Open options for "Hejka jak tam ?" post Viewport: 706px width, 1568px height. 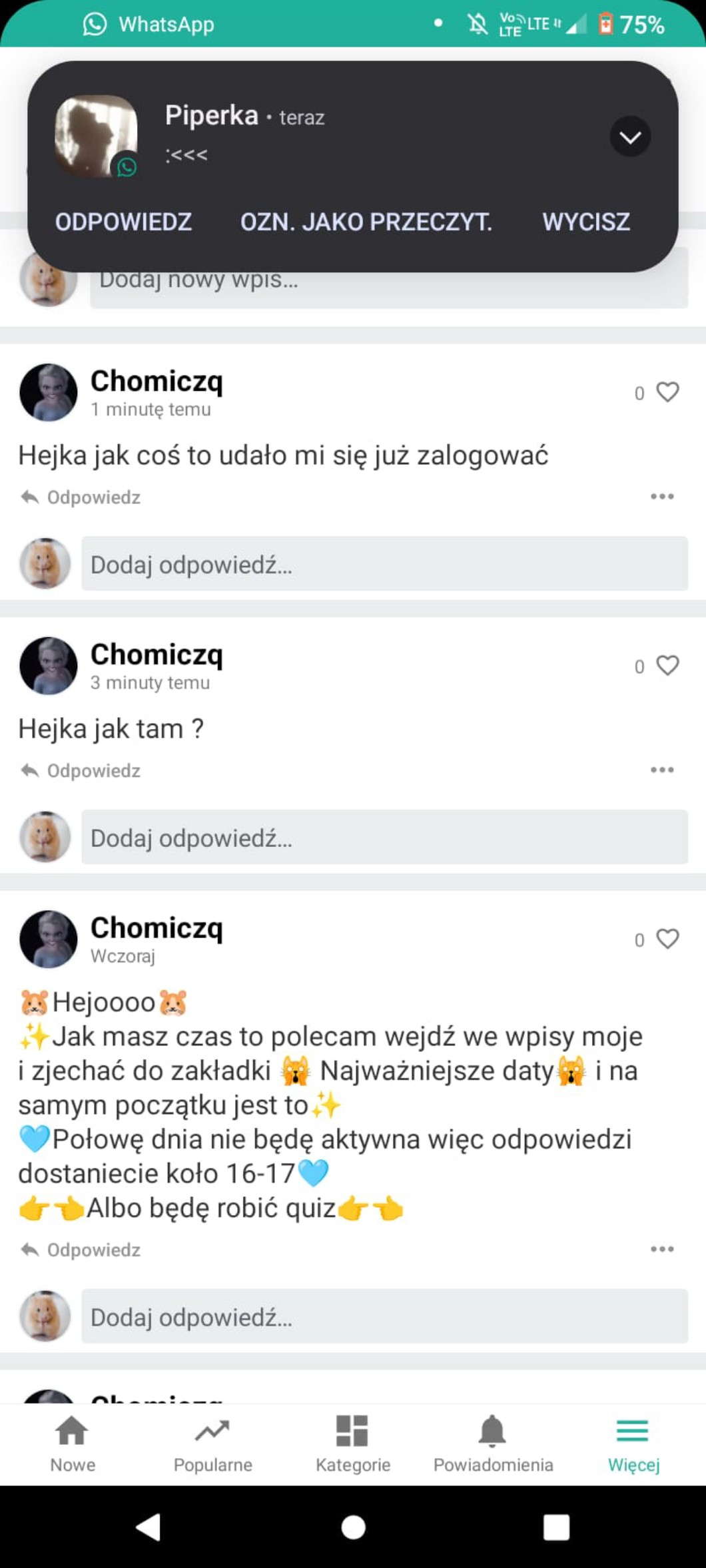tap(661, 770)
